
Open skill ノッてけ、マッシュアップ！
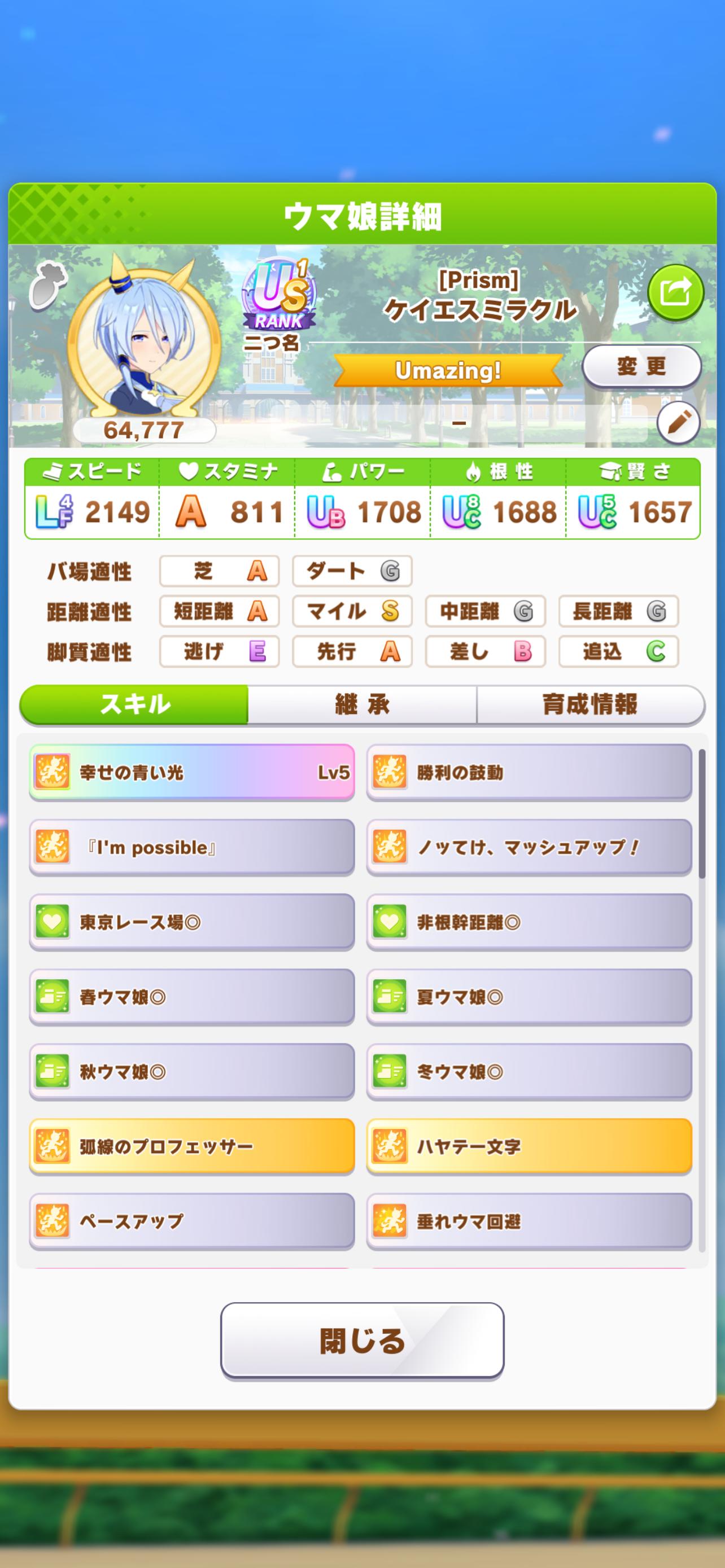529,847
